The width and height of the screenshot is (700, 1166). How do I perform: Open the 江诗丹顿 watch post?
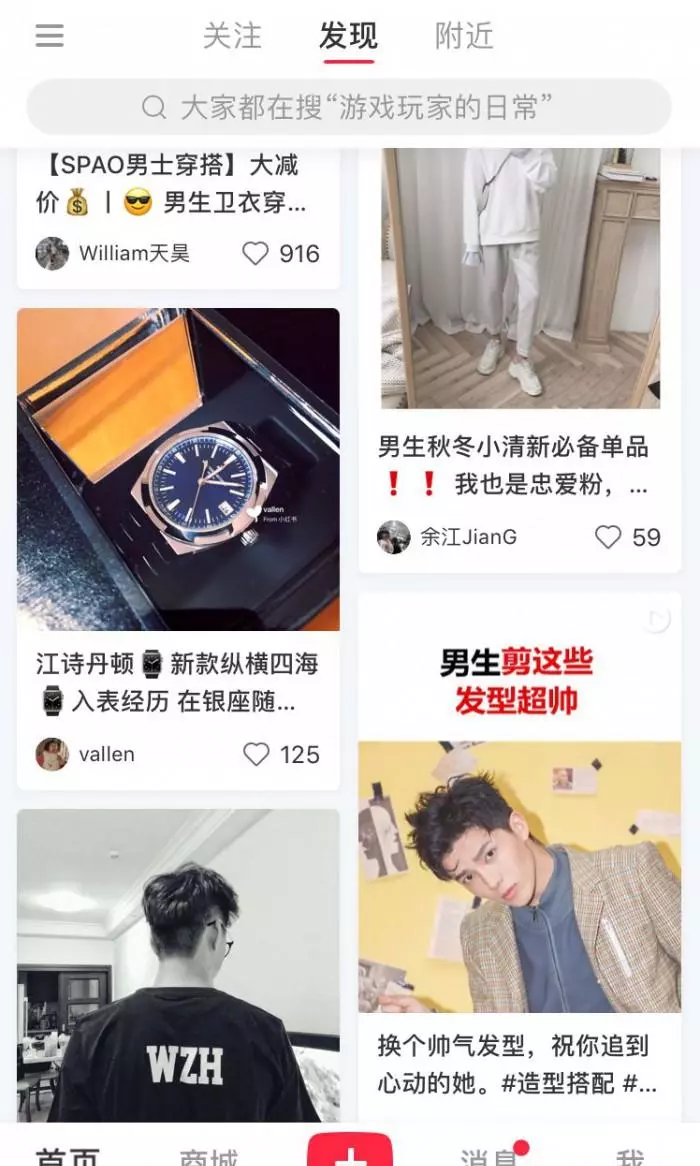[x=178, y=469]
